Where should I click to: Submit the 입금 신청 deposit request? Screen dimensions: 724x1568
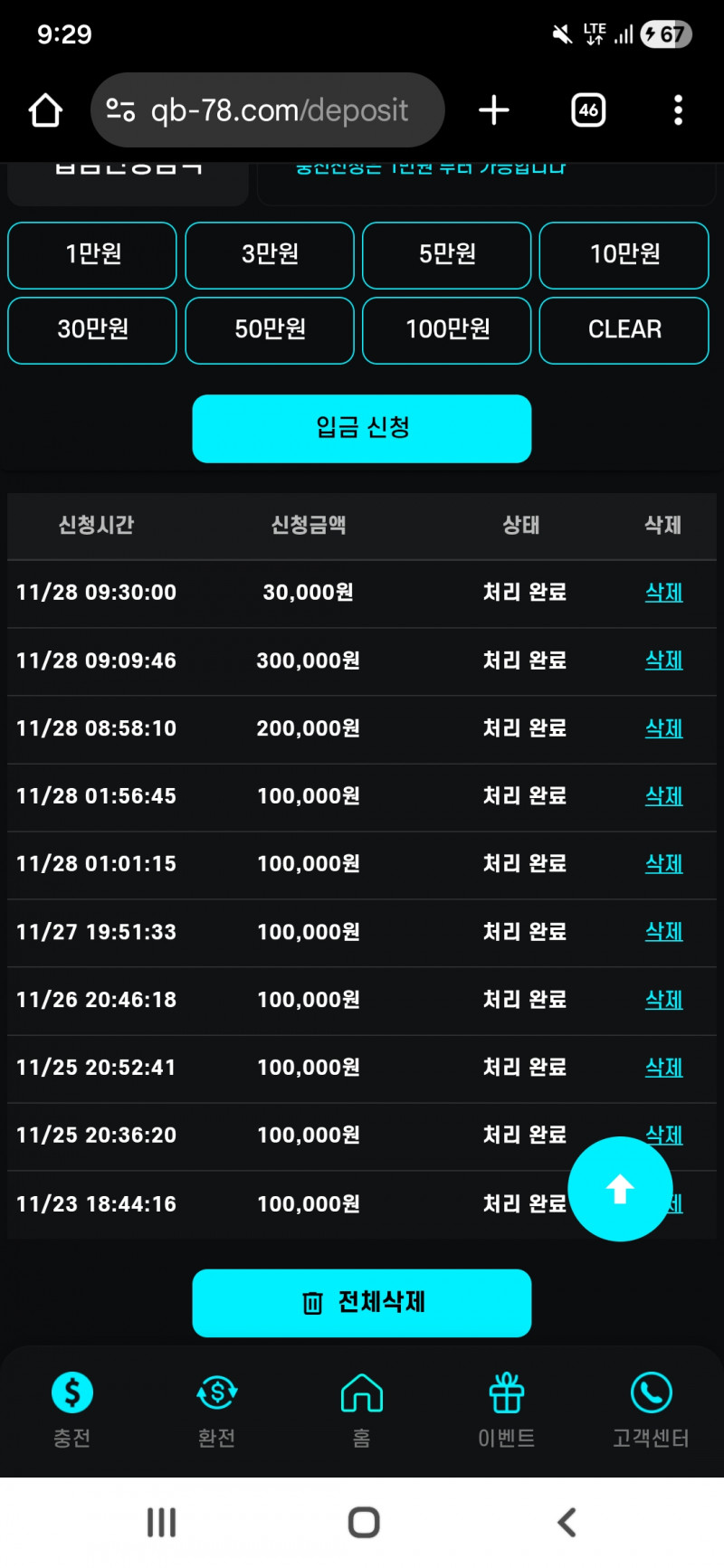pos(362,428)
